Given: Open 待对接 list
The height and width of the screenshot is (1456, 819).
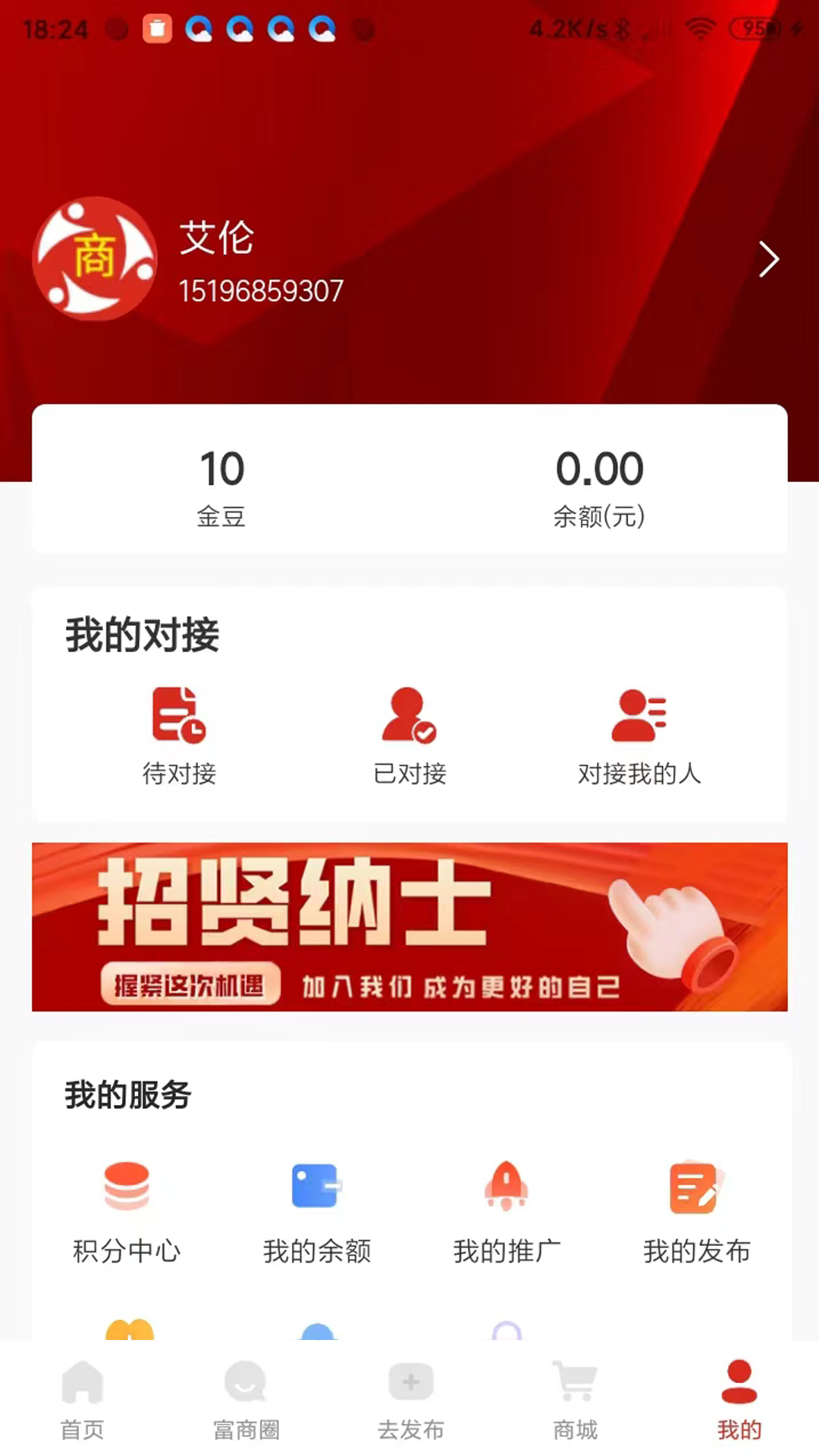Looking at the screenshot, I should tap(180, 736).
